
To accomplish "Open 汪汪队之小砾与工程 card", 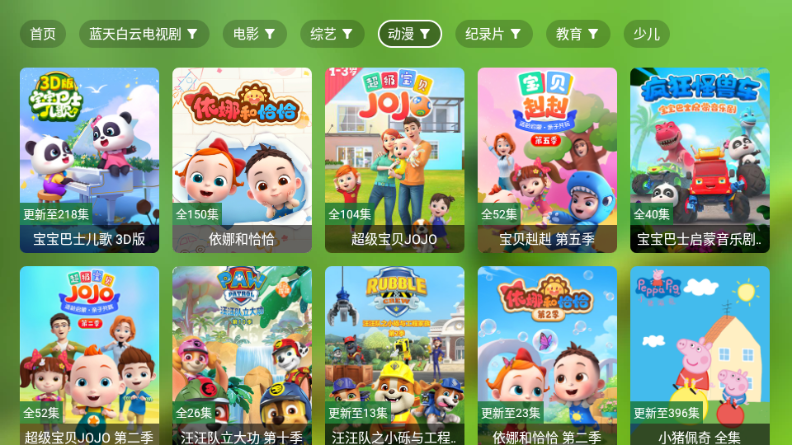I will click(394, 355).
